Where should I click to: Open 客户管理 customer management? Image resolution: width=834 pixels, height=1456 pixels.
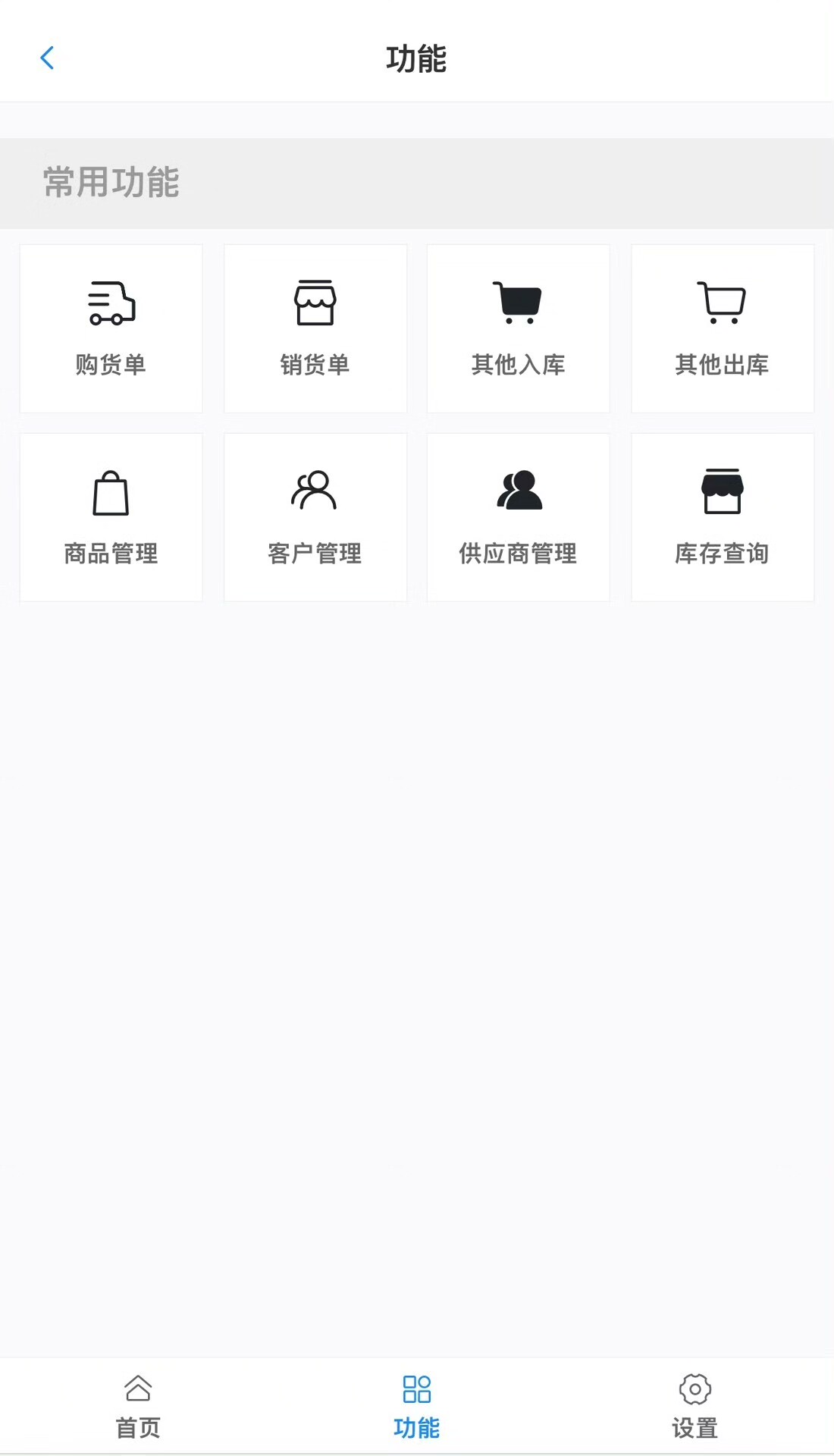click(x=315, y=517)
